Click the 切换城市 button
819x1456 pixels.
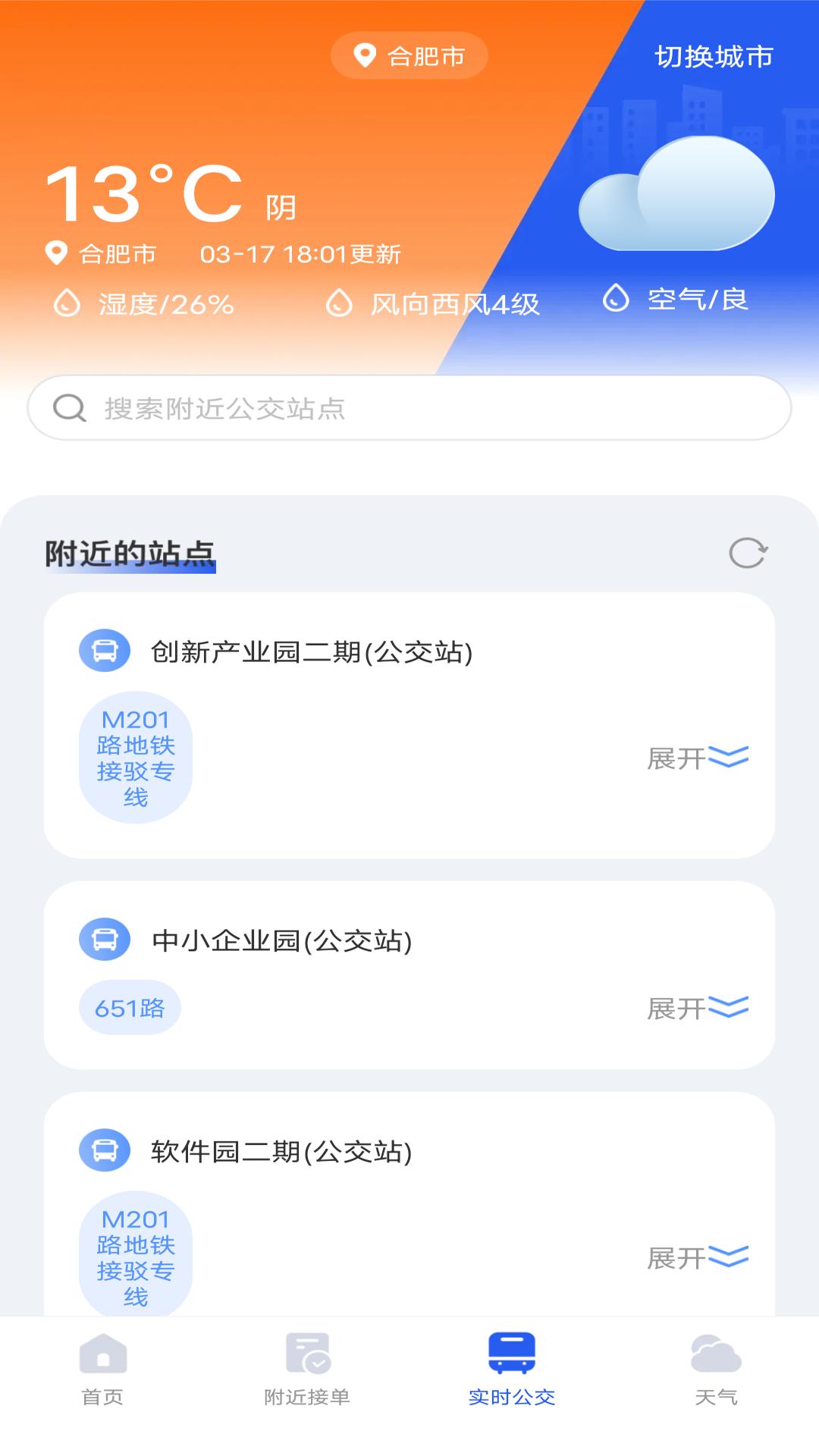(714, 55)
